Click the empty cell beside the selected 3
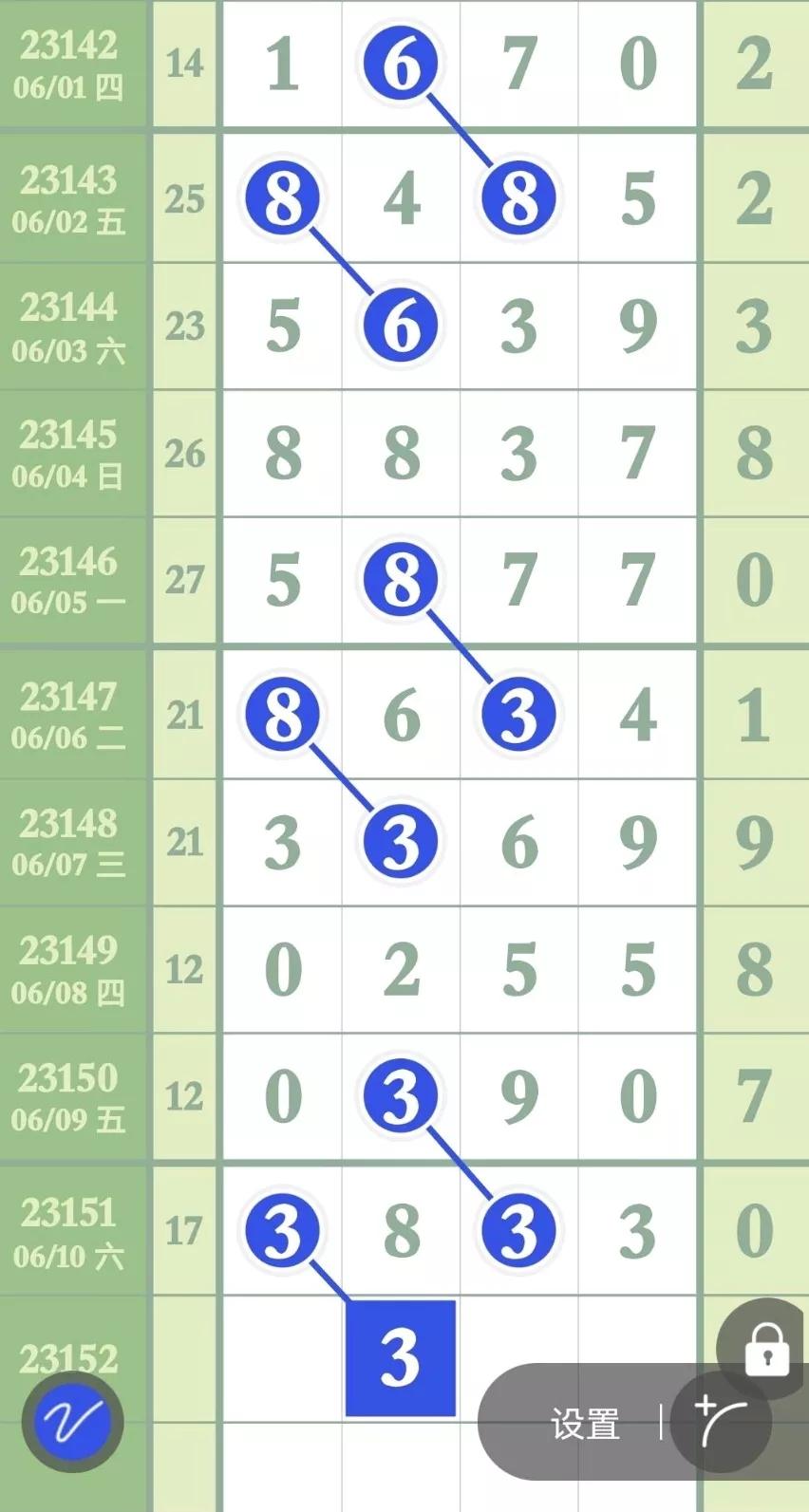 pyautogui.click(x=280, y=1357)
